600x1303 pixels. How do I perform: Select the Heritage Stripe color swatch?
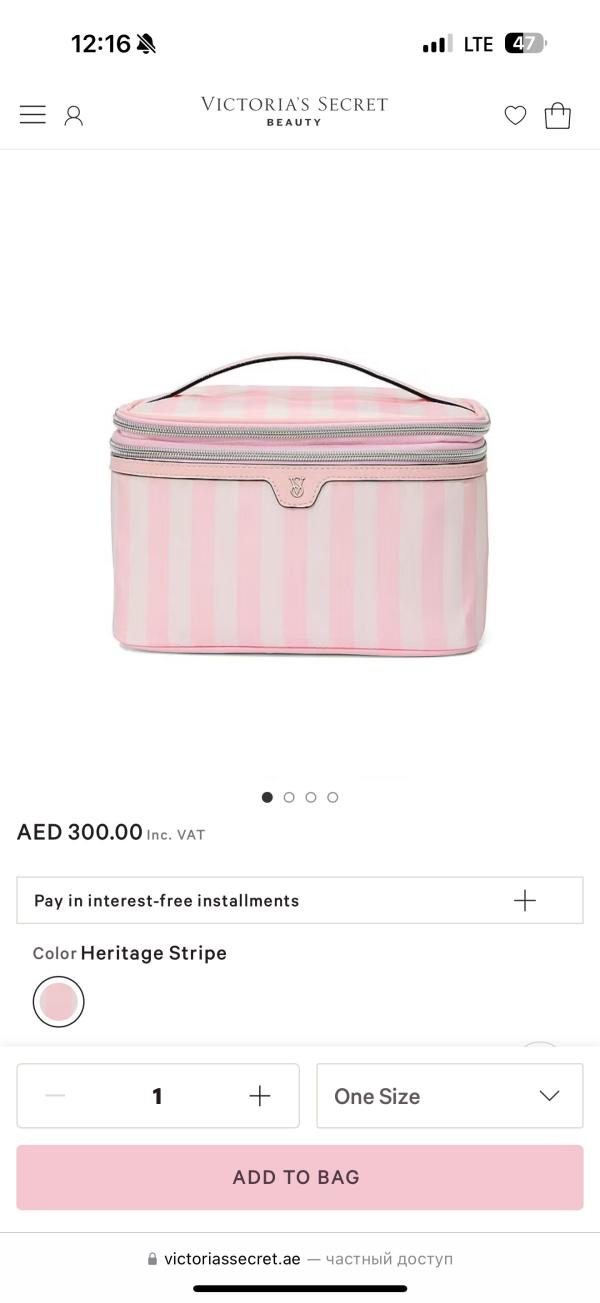pos(58,1002)
